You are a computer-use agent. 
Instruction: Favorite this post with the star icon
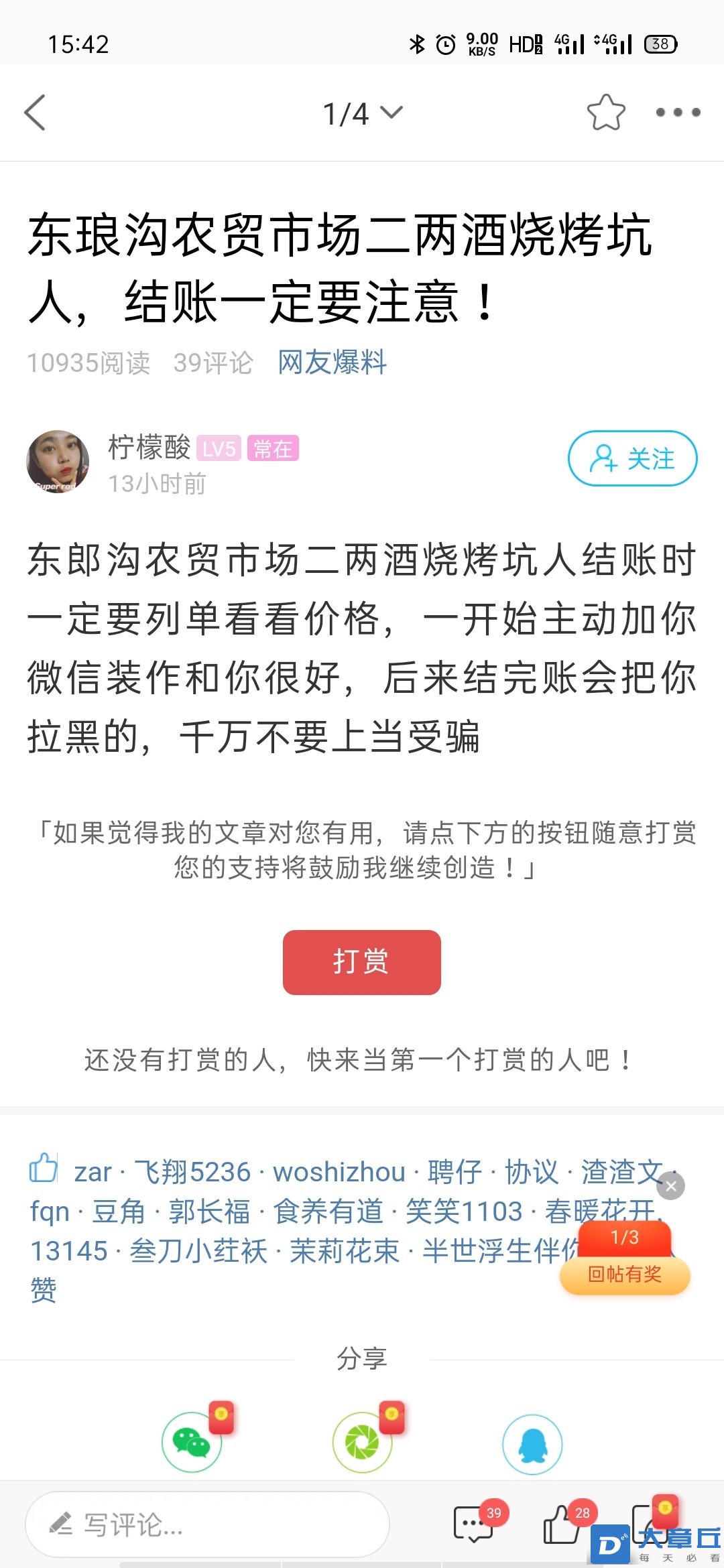click(x=605, y=113)
